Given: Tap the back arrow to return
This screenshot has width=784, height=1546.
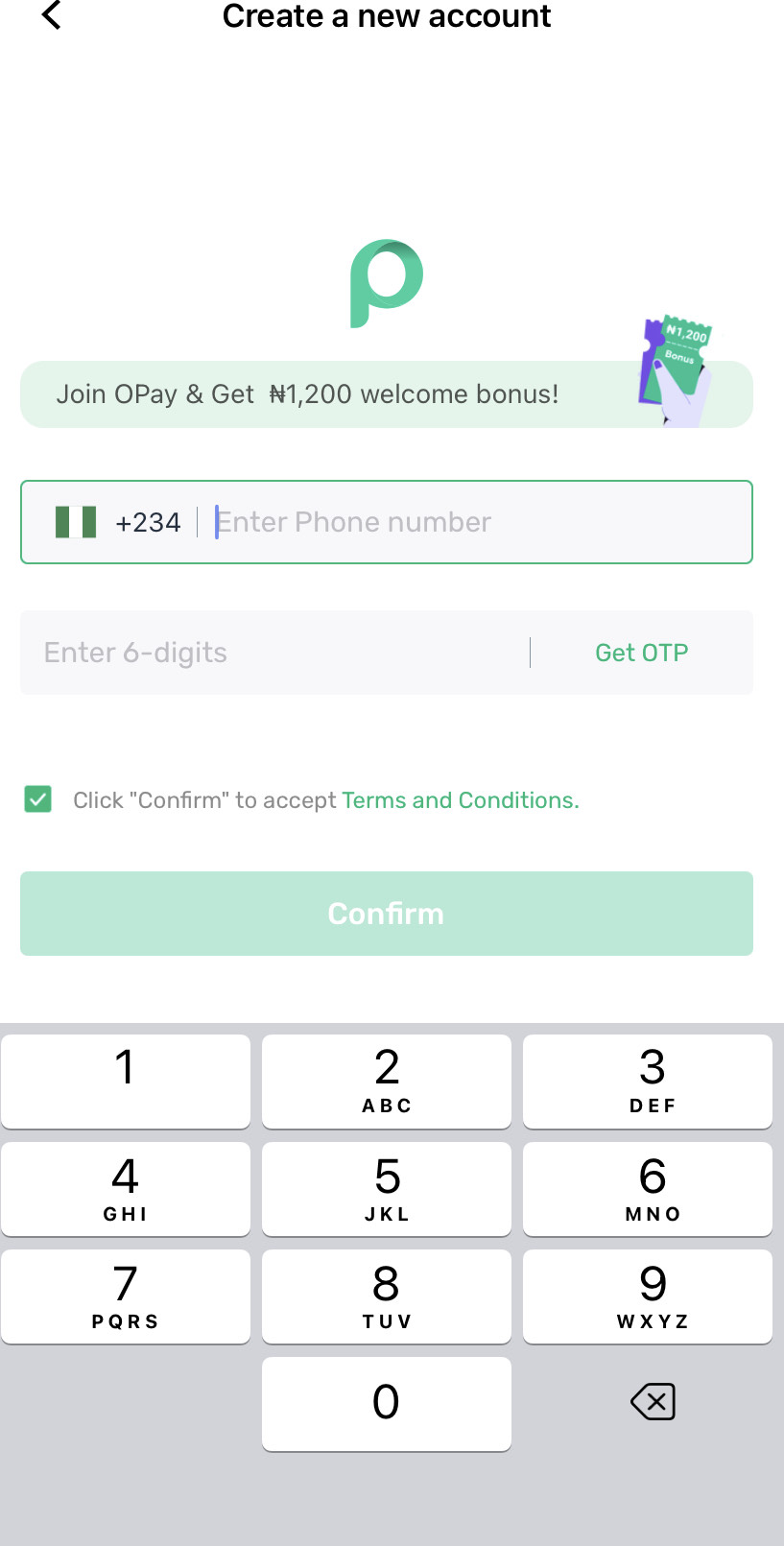Looking at the screenshot, I should tap(50, 15).
